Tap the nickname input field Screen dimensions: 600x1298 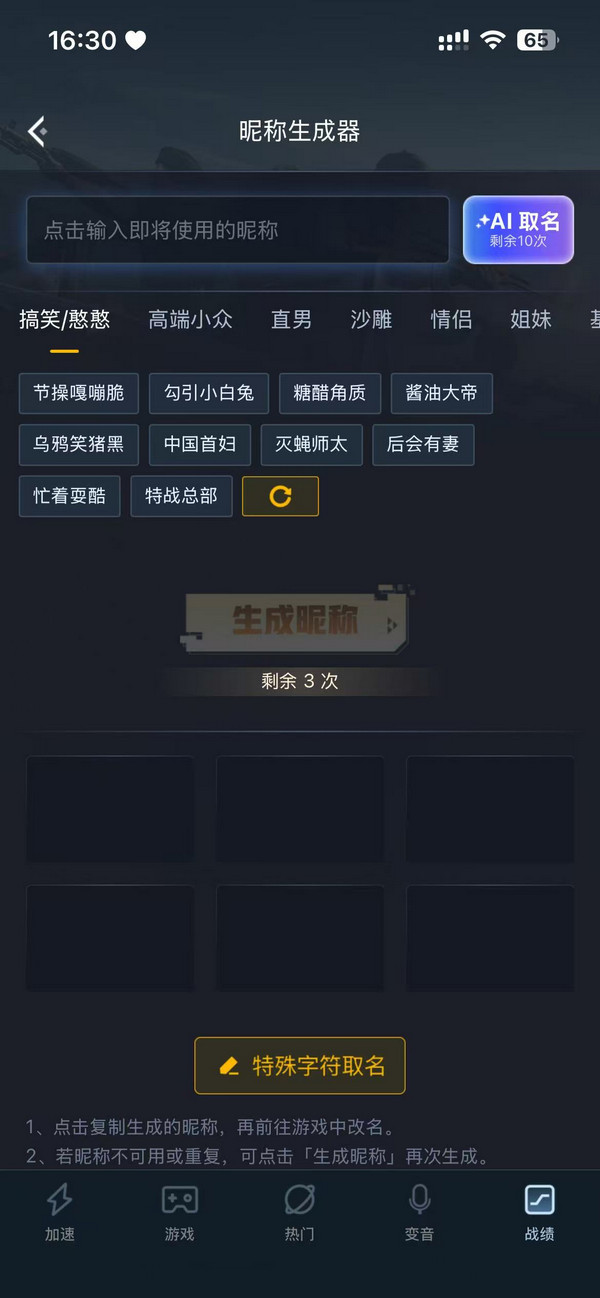click(237, 230)
